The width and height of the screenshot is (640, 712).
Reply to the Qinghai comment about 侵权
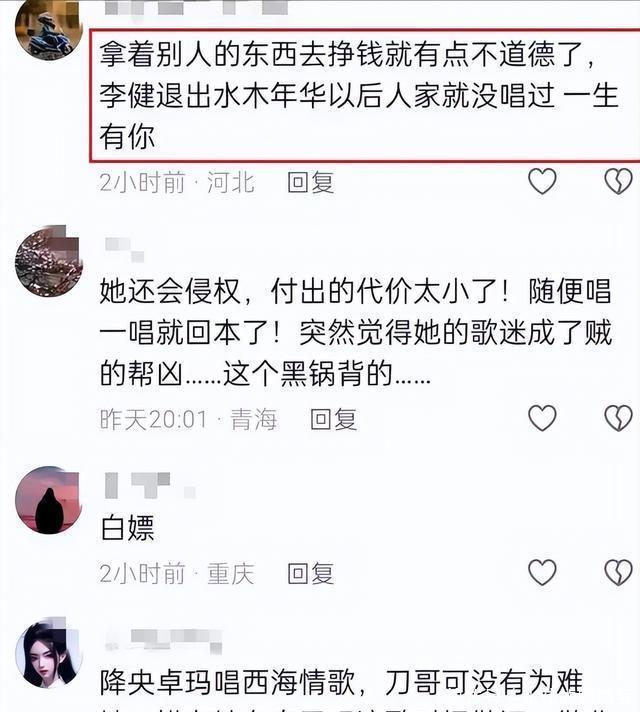click(333, 419)
